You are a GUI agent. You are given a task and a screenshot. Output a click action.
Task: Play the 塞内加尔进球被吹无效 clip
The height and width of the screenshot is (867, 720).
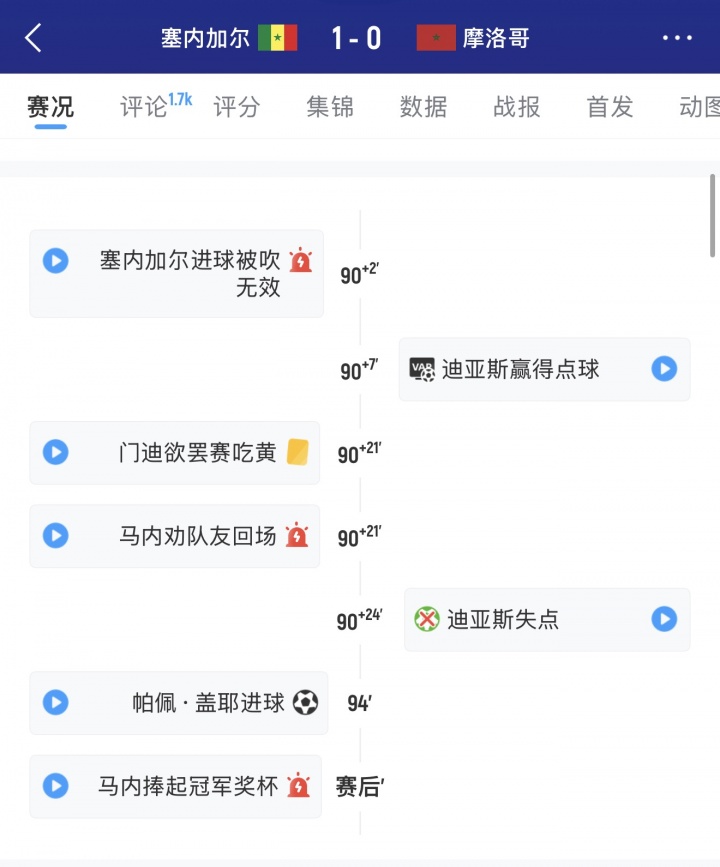pos(55,261)
